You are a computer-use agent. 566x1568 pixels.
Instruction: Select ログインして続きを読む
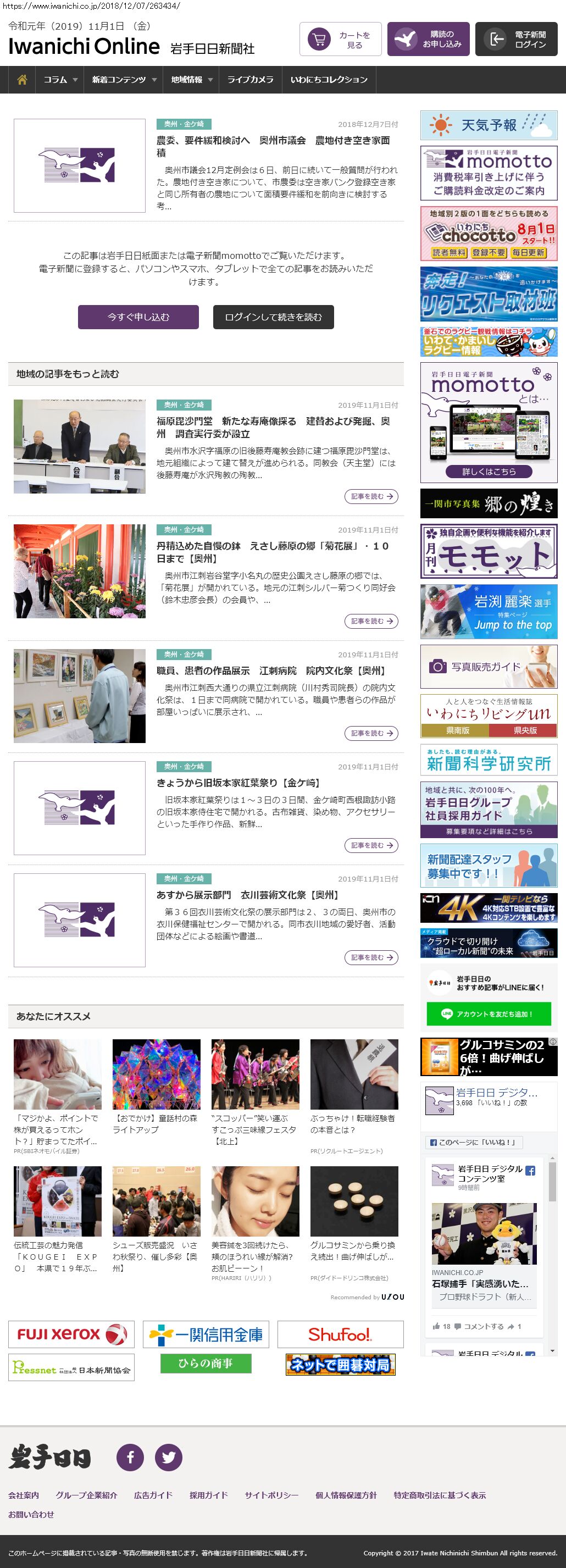pyautogui.click(x=273, y=317)
